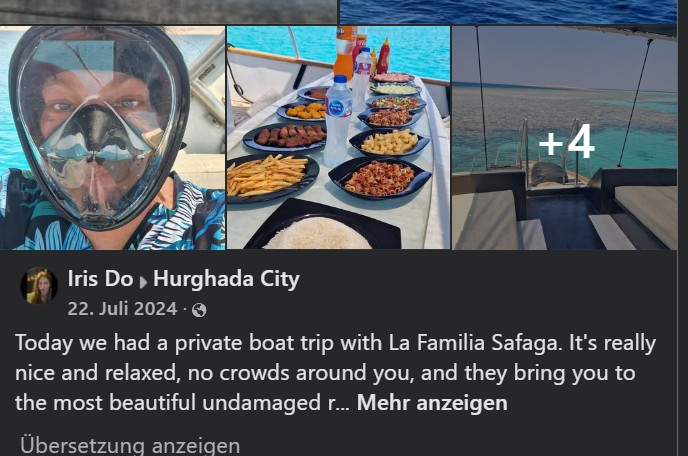Open the snorkel mask selfie photo
Image resolution: width=688 pixels, height=456 pixels.
[x=112, y=138]
